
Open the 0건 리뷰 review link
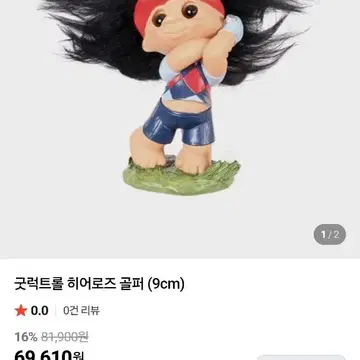point(81,311)
